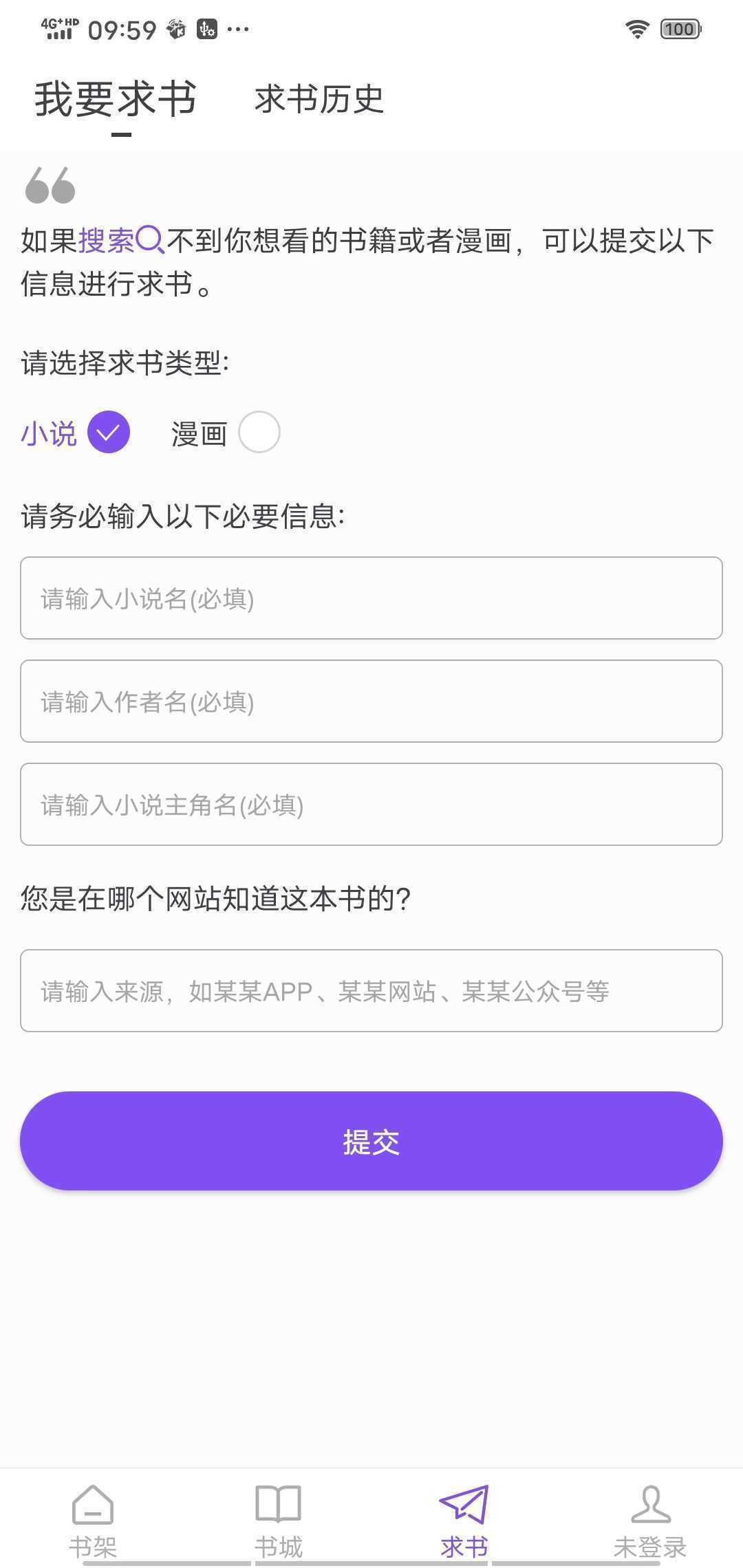Screen dimensions: 743x1568
Task: Tap the battery 100 indicator
Action: (680, 29)
